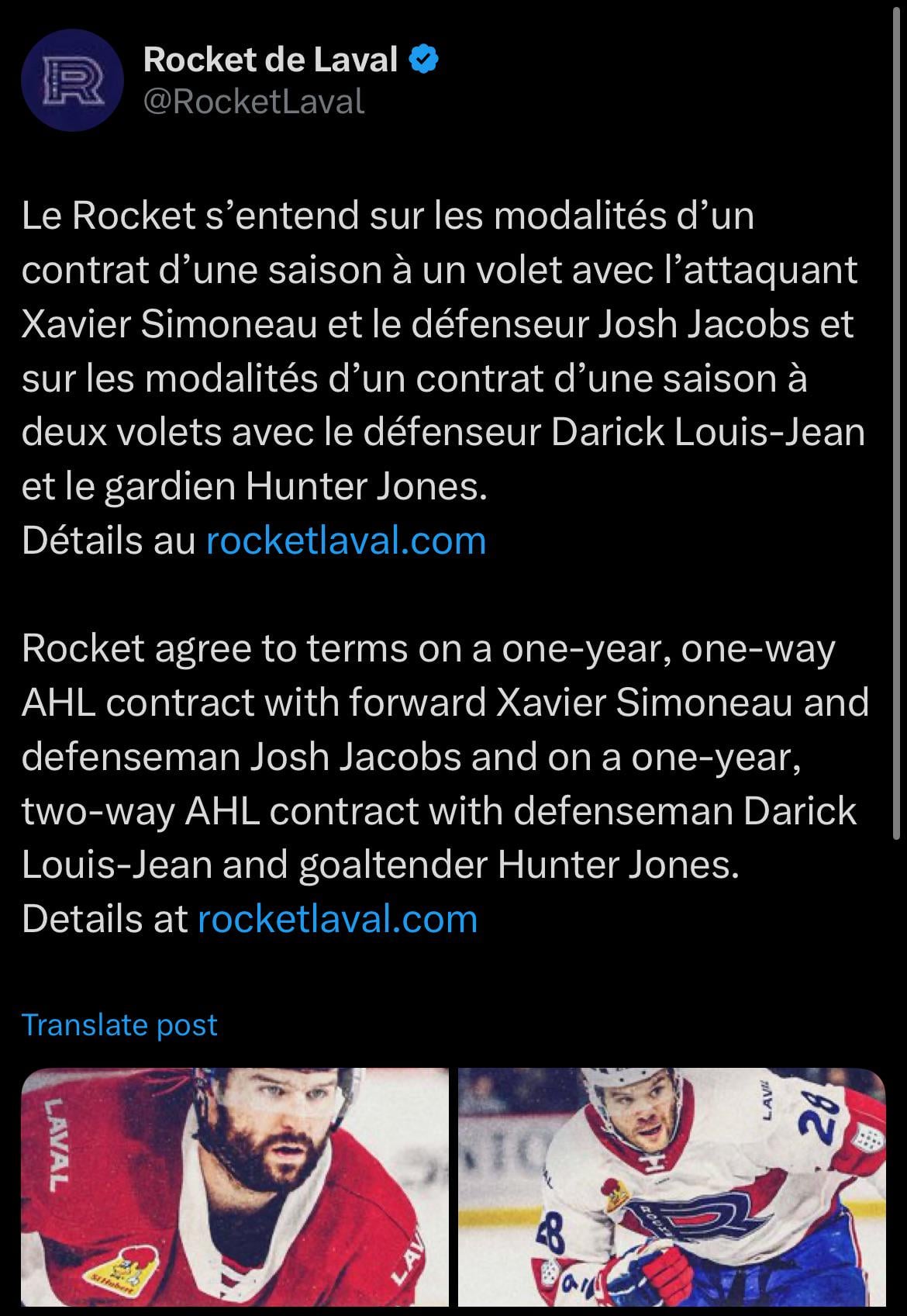
Task: Open the rocketlaval.com link after Details at
Action: [337, 919]
